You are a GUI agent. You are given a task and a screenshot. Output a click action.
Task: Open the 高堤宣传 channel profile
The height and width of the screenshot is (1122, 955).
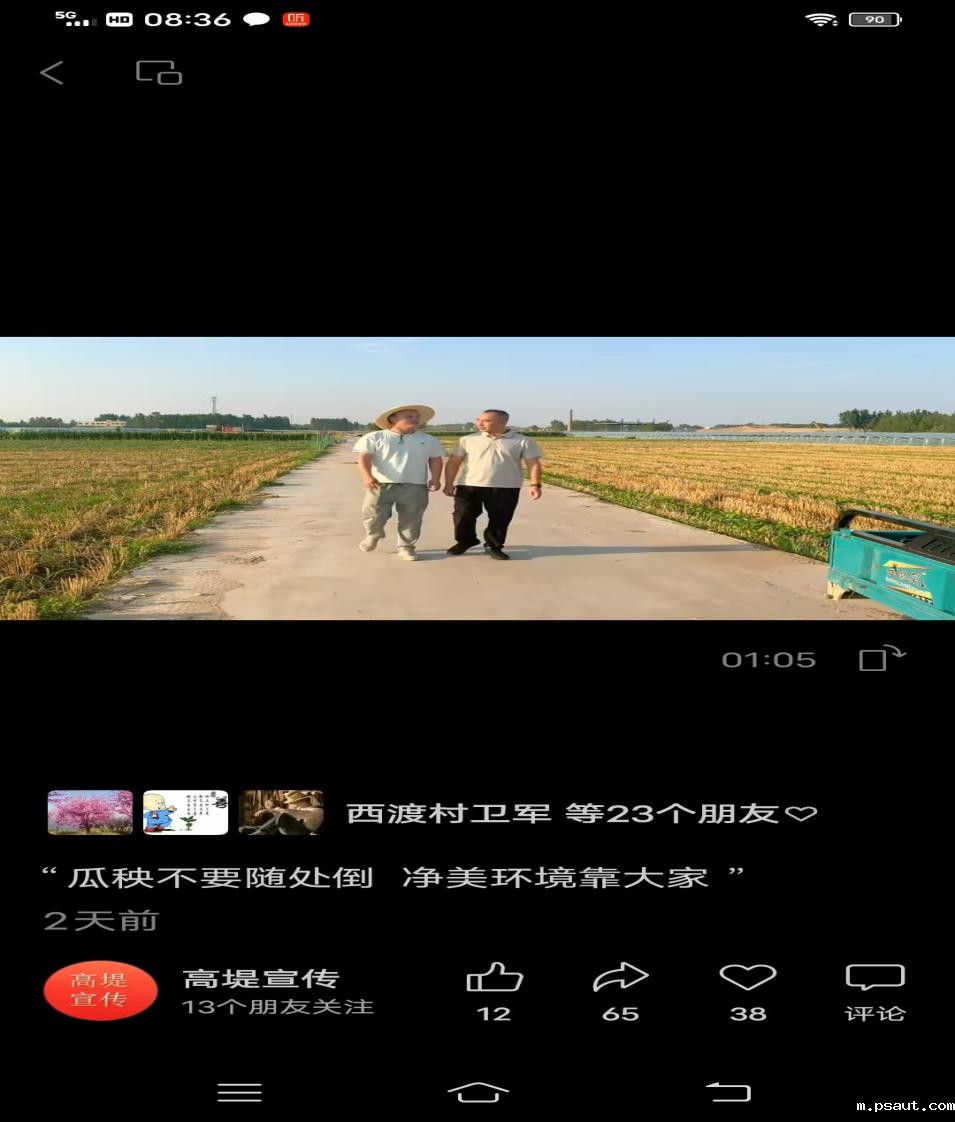tap(100, 991)
